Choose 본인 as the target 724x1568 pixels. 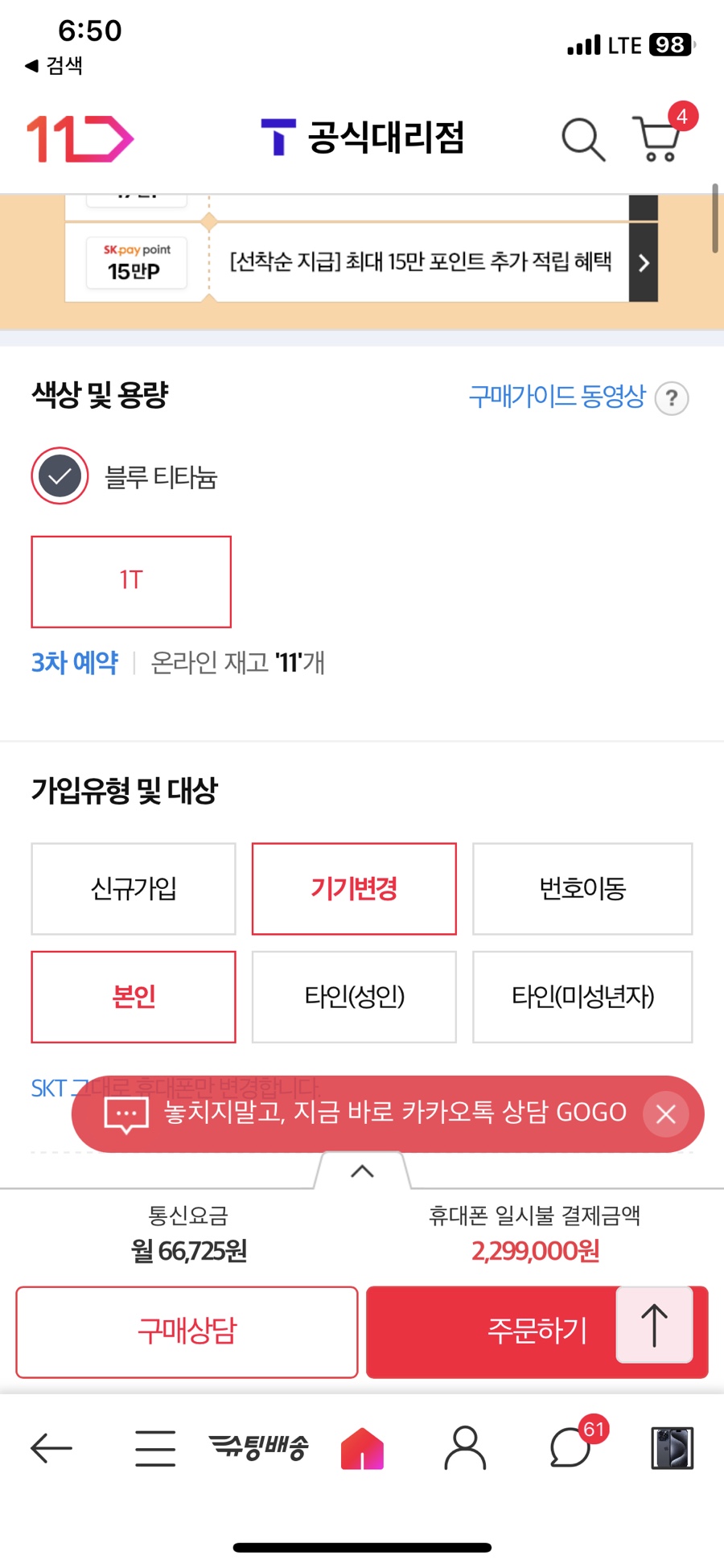pyautogui.click(x=134, y=997)
